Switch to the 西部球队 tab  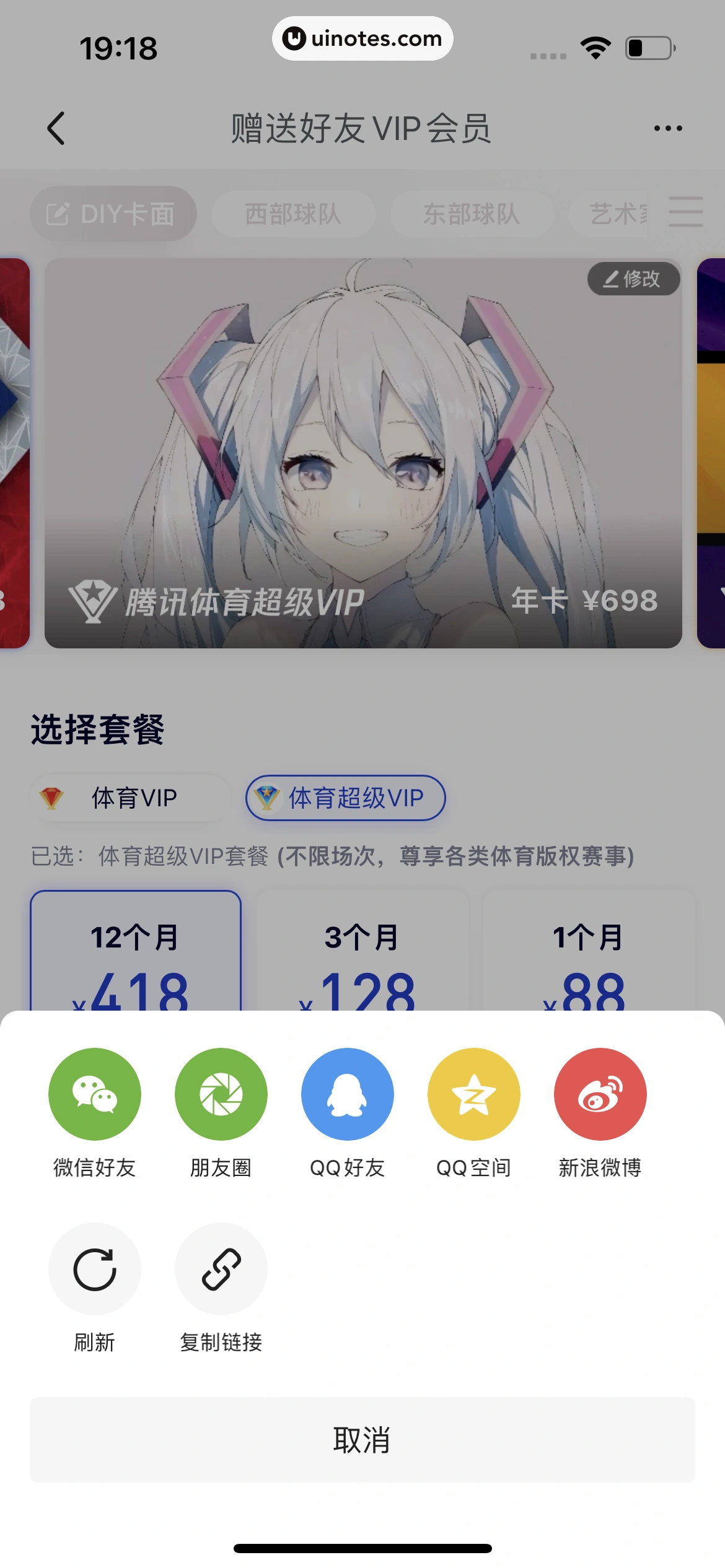292,213
